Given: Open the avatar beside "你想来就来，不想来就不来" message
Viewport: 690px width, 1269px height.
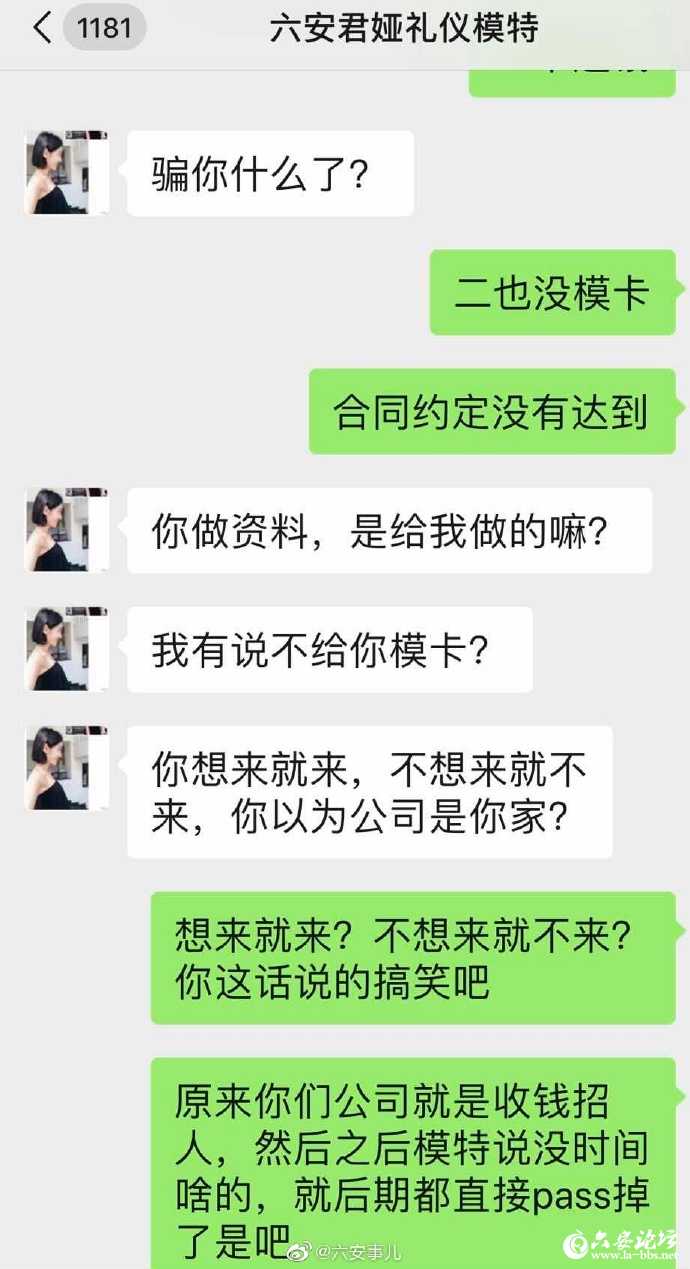Looking at the screenshot, I should click(65, 768).
